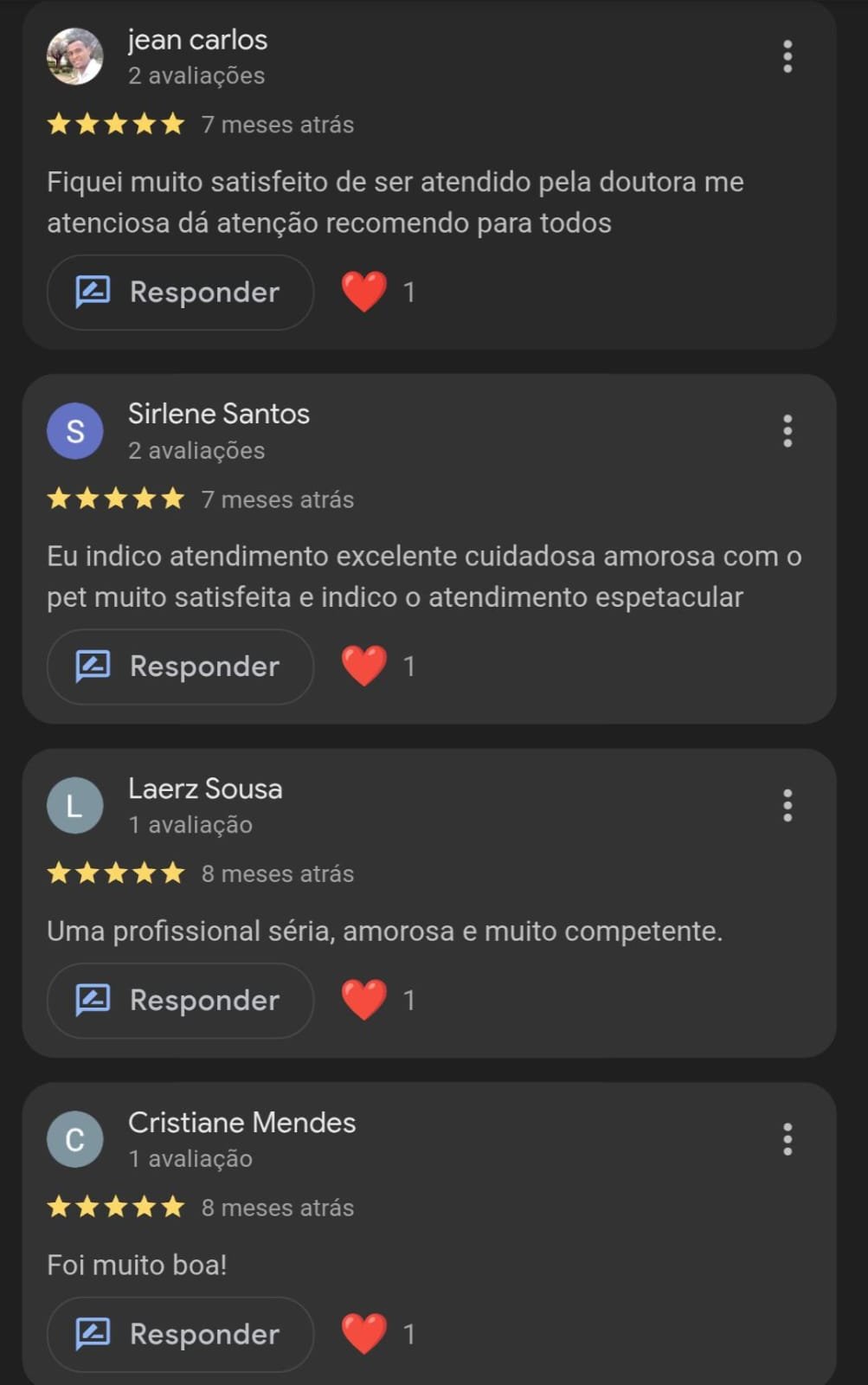
Task: Reply to Sirlene Santos's review
Action: 180,667
